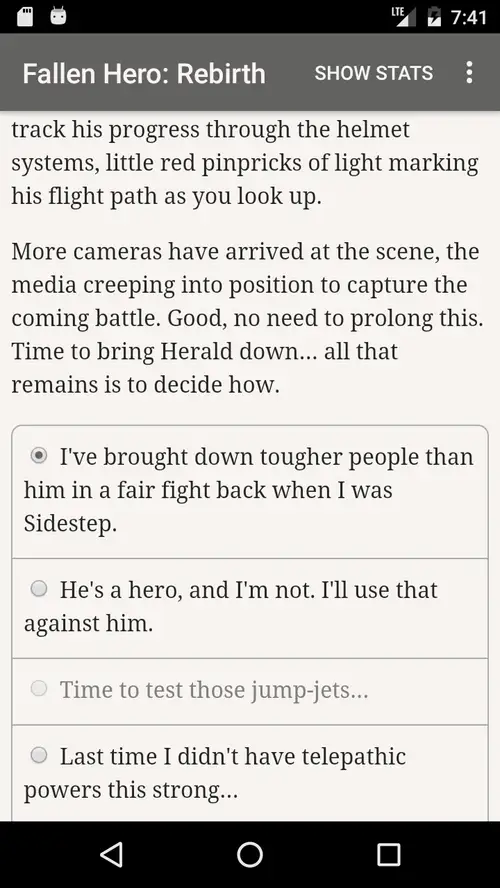Select the fair fight as Sidestep option

point(250,492)
